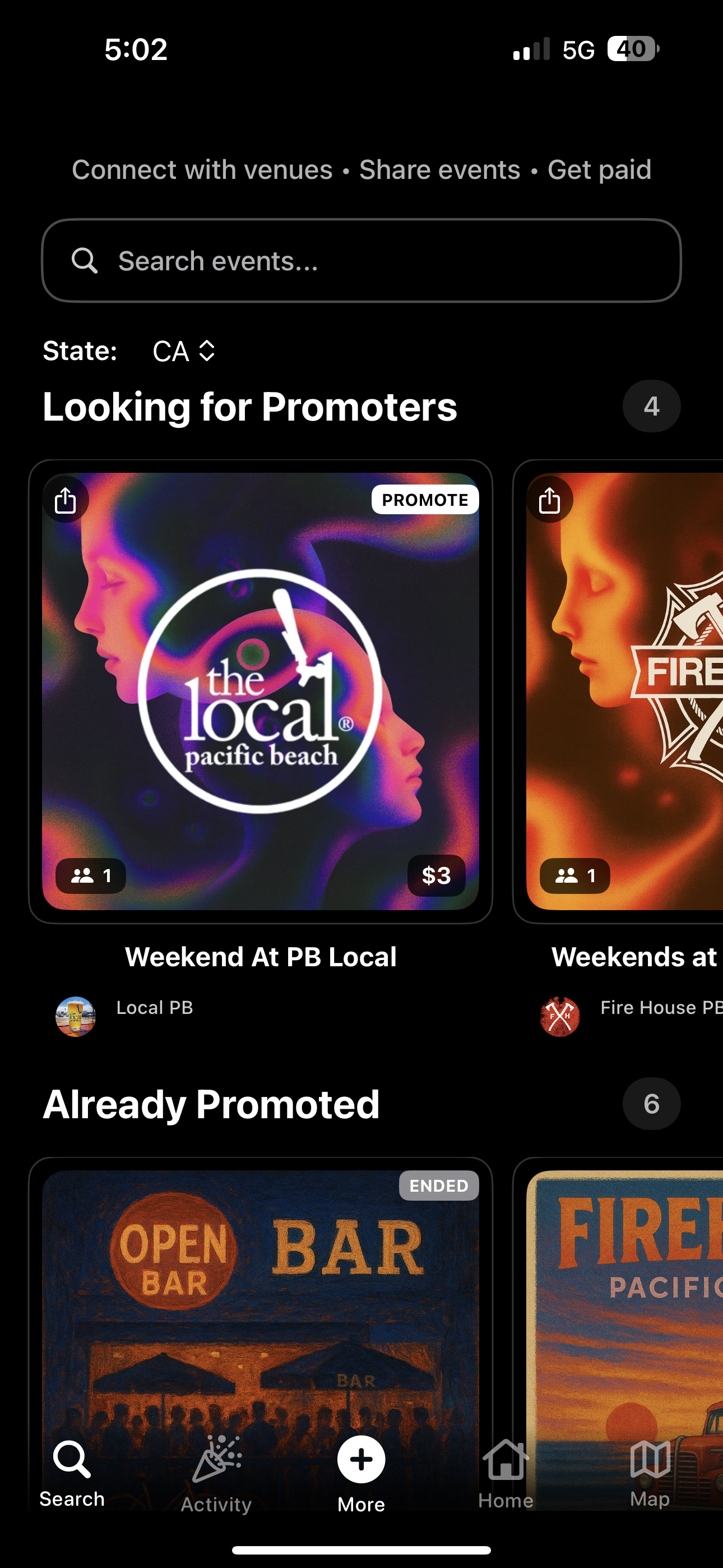Share the Weekend At PB Local event
Viewport: 723px width, 1568px height.
(66, 500)
